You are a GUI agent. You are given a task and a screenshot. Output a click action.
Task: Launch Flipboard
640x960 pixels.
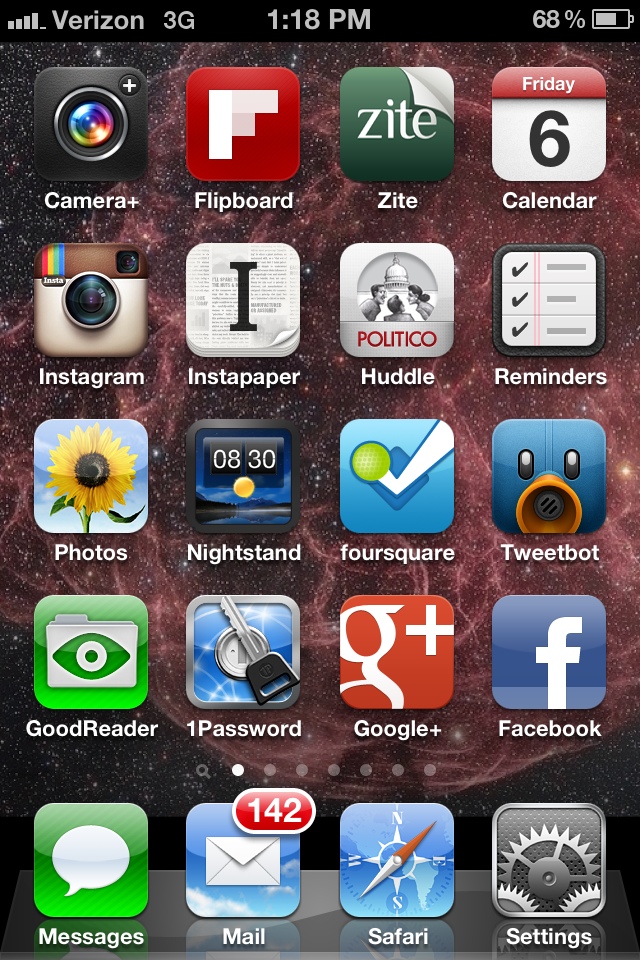(243, 124)
